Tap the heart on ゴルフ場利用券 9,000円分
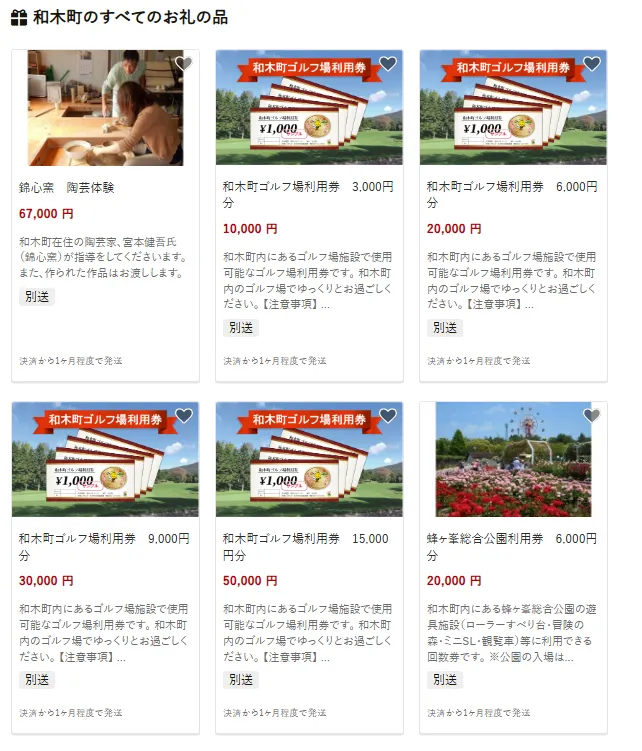 [x=184, y=416]
